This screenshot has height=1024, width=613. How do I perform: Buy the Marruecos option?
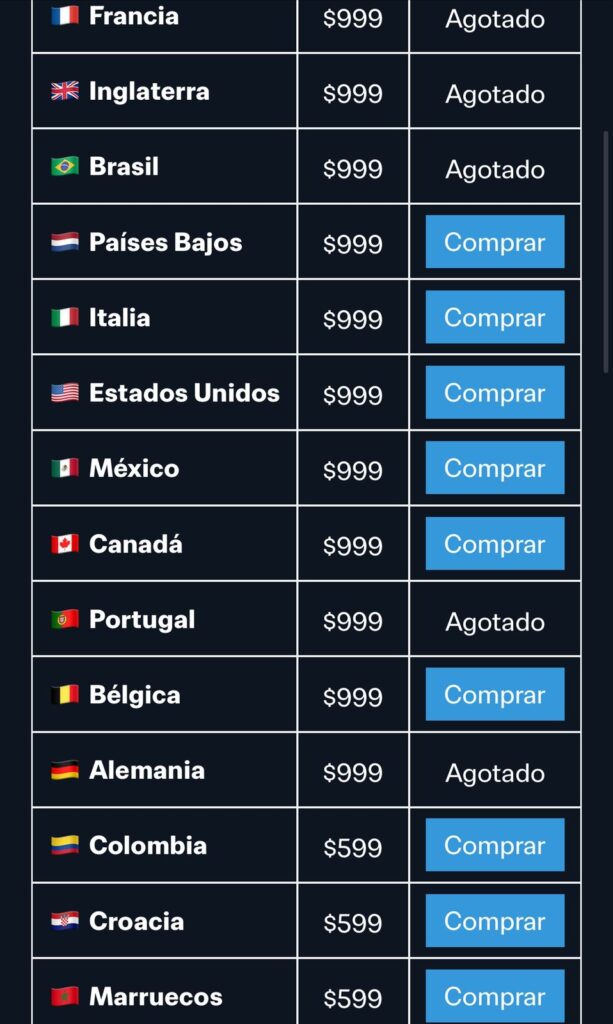[495, 996]
